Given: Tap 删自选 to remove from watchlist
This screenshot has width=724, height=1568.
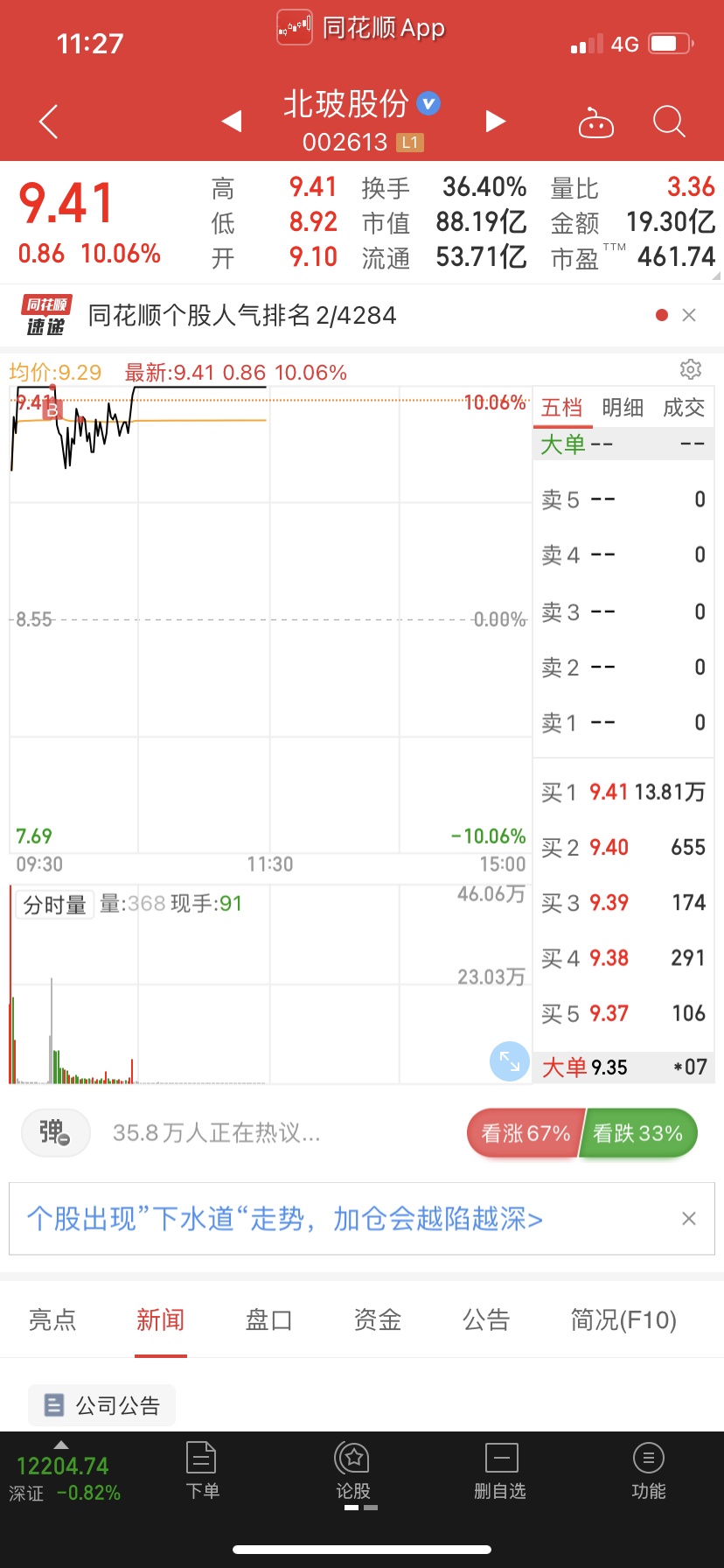Looking at the screenshot, I should click(500, 1471).
